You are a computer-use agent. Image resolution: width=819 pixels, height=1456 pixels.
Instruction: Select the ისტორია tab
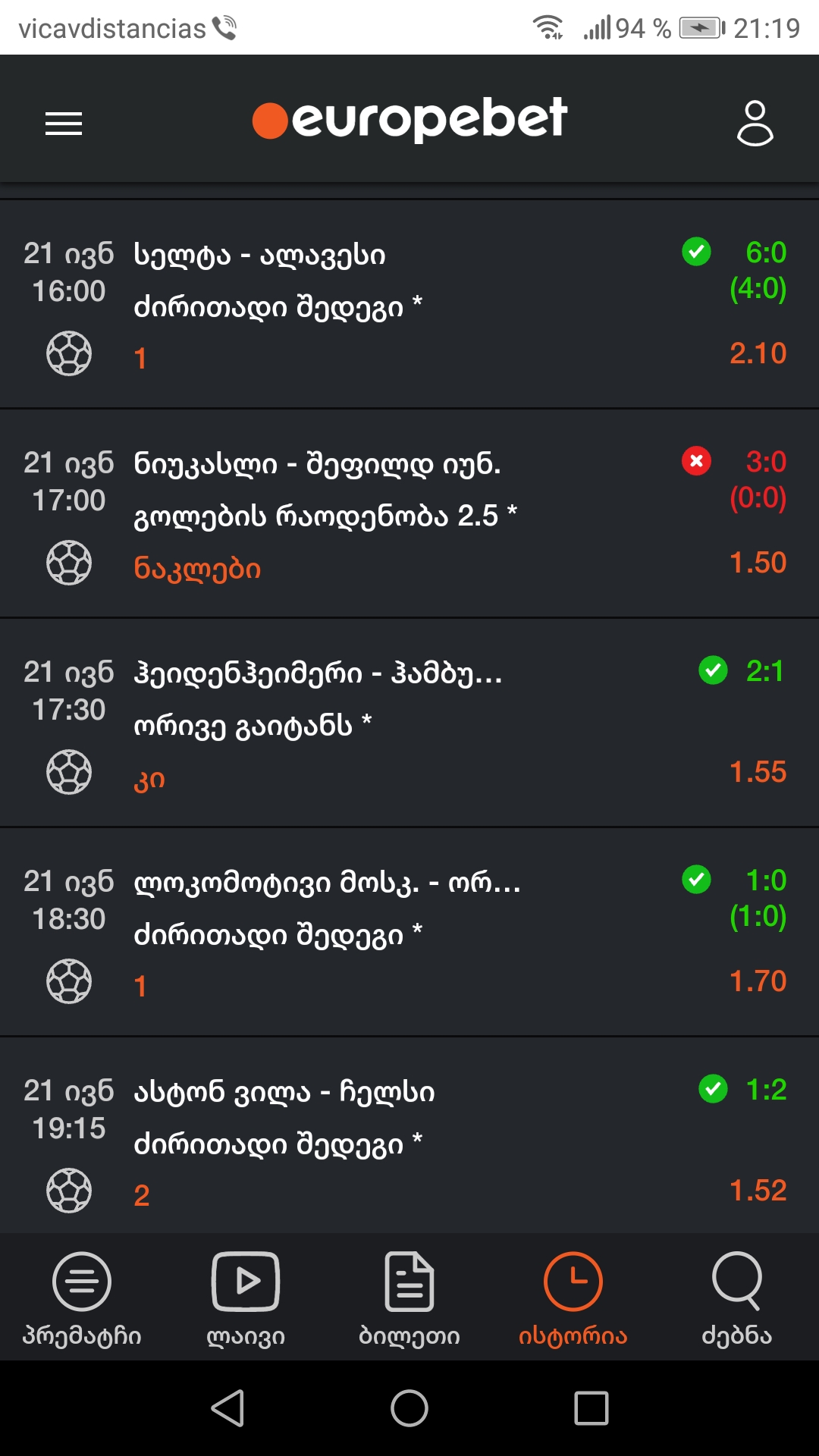(x=573, y=1298)
